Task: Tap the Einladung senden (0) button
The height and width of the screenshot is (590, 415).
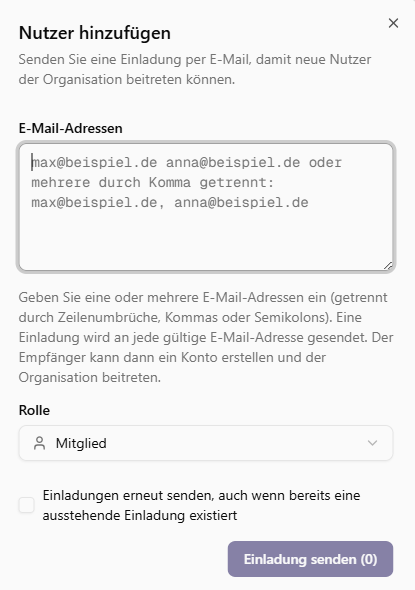Action: [310, 559]
